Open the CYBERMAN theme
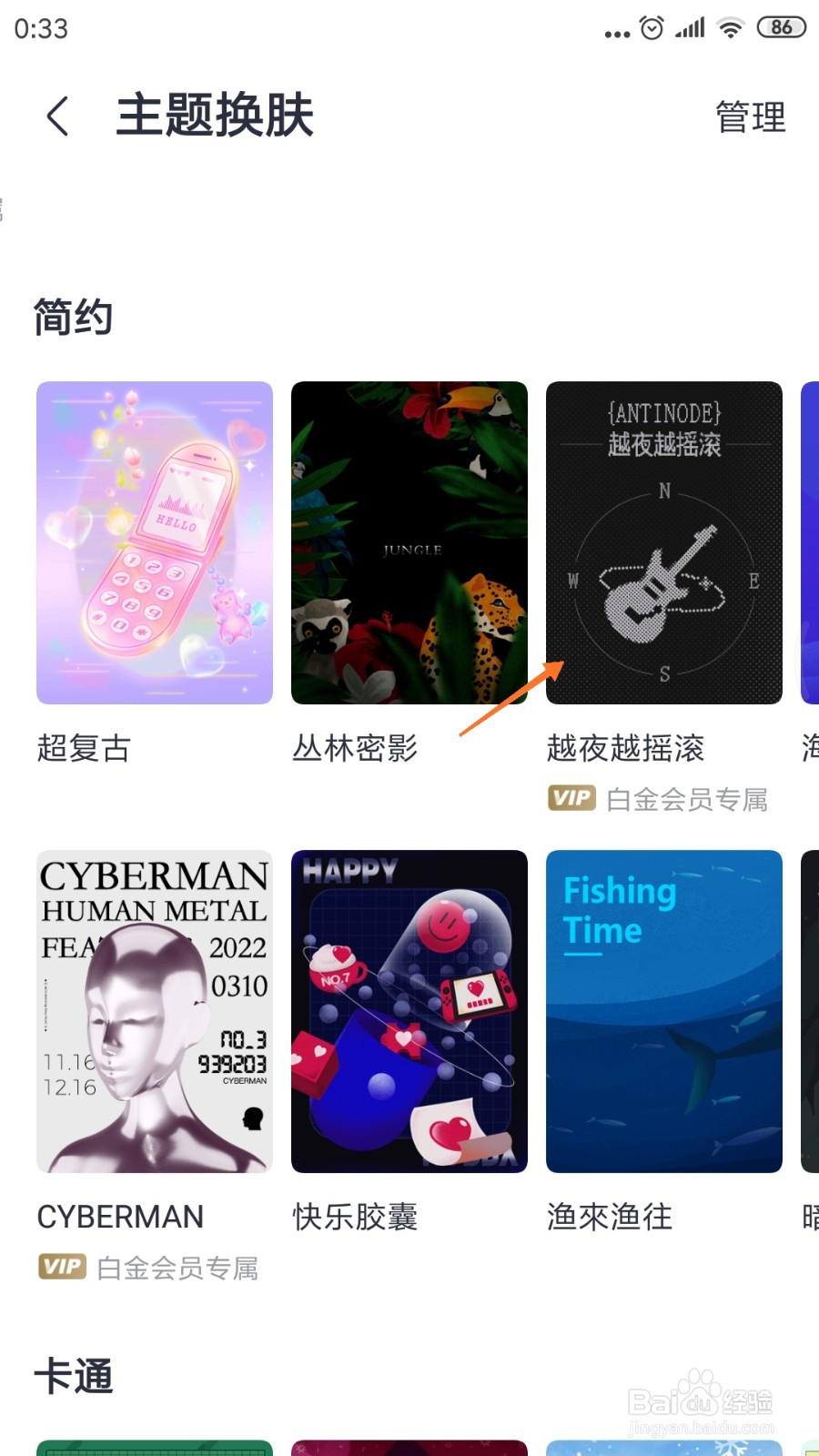Viewport: 819px width, 1456px height. (x=155, y=1011)
